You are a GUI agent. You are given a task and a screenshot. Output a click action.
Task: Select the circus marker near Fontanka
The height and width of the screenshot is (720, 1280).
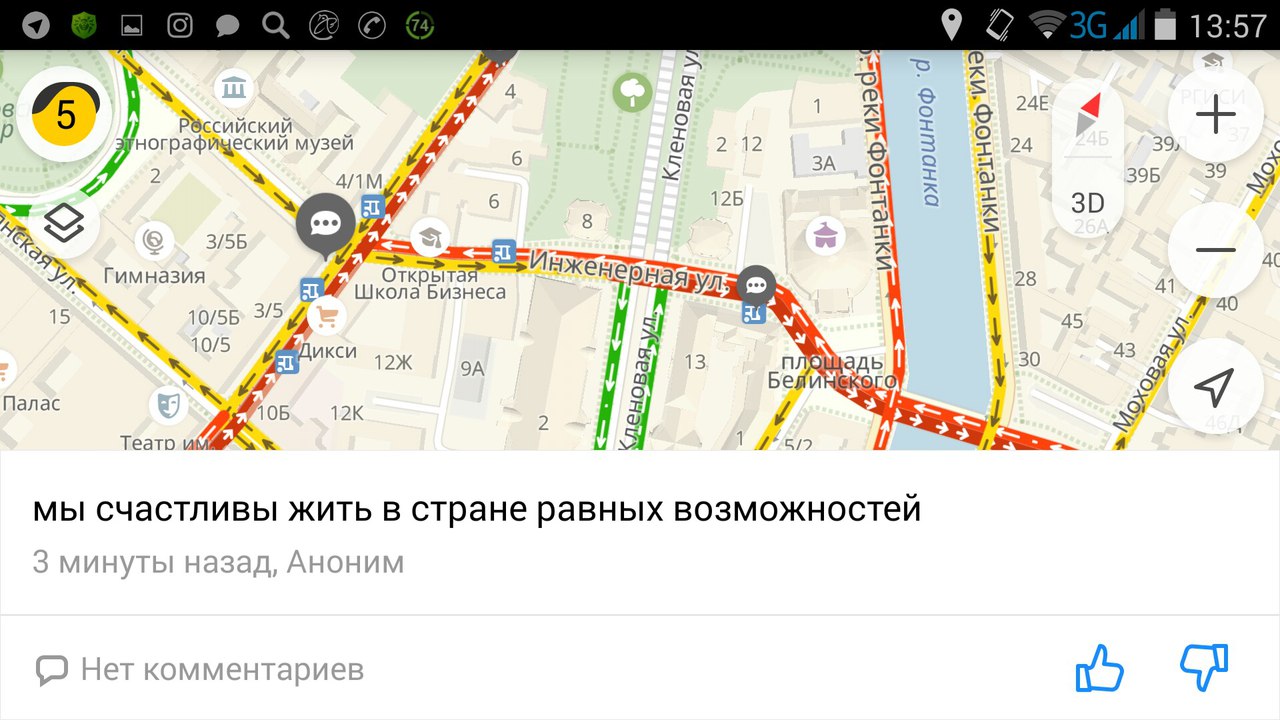point(825,236)
